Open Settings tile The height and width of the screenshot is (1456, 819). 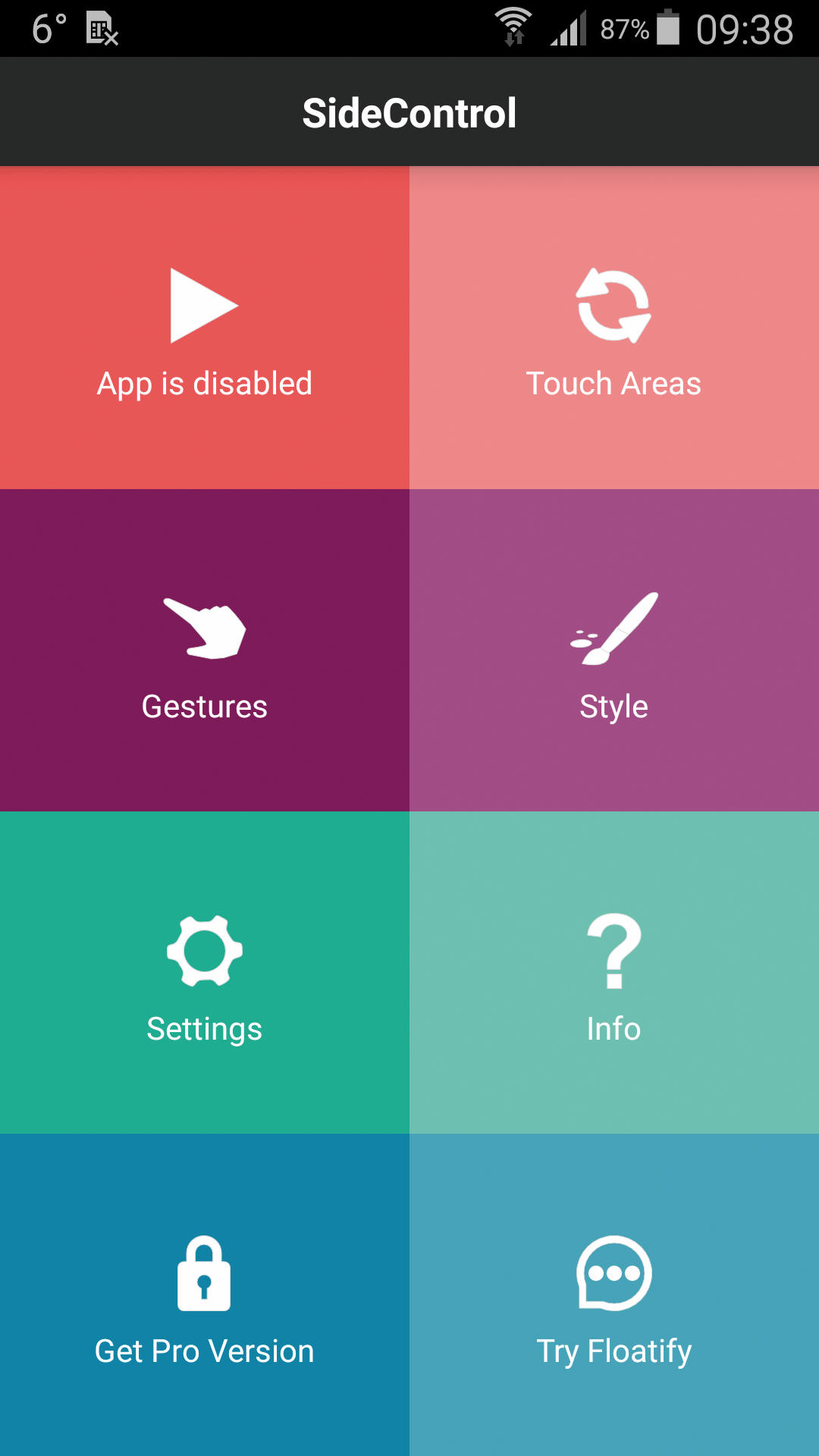click(x=205, y=972)
